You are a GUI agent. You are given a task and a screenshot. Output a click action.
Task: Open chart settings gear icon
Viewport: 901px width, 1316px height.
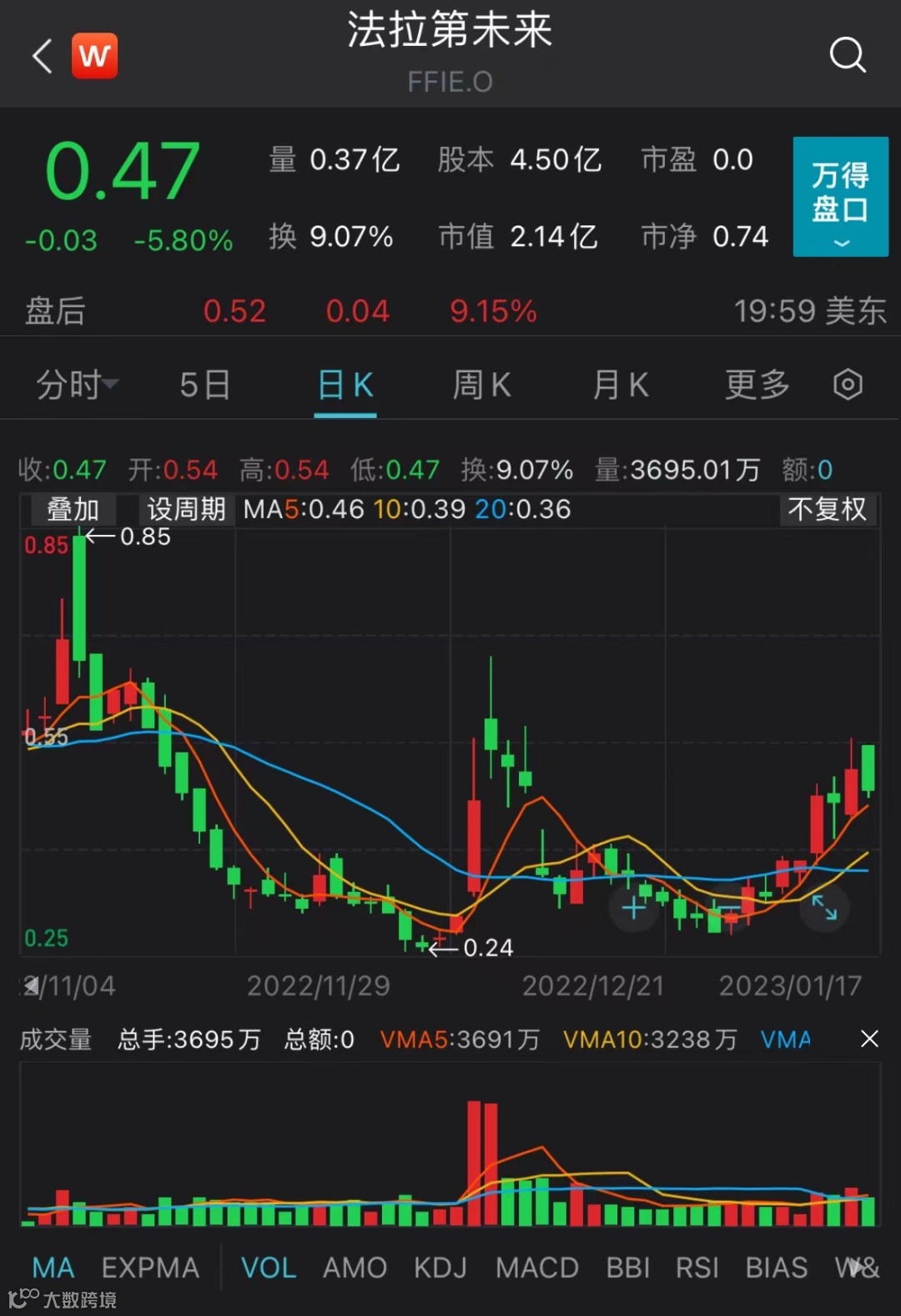848,385
